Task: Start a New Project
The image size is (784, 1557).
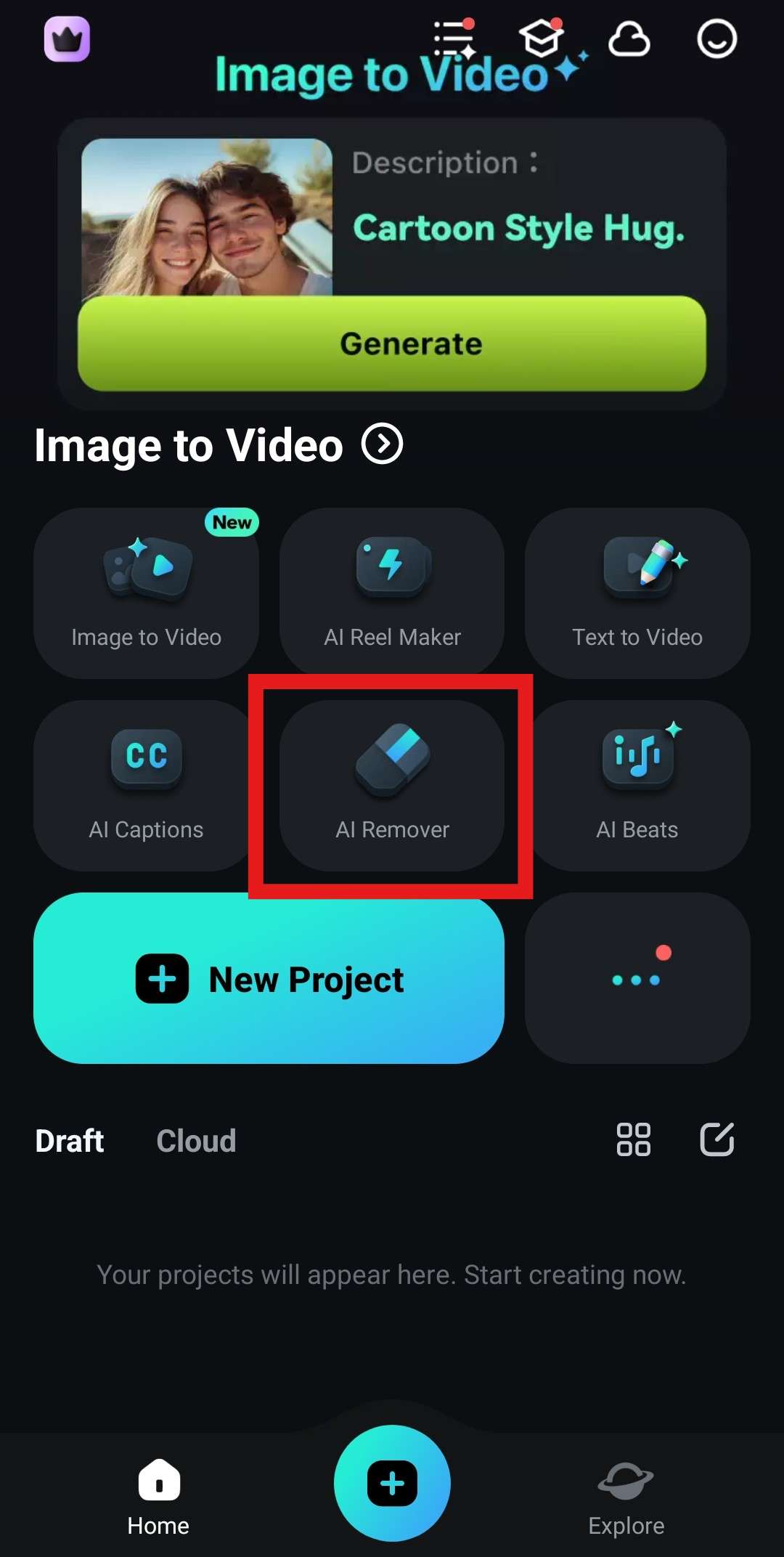Action: click(x=269, y=978)
